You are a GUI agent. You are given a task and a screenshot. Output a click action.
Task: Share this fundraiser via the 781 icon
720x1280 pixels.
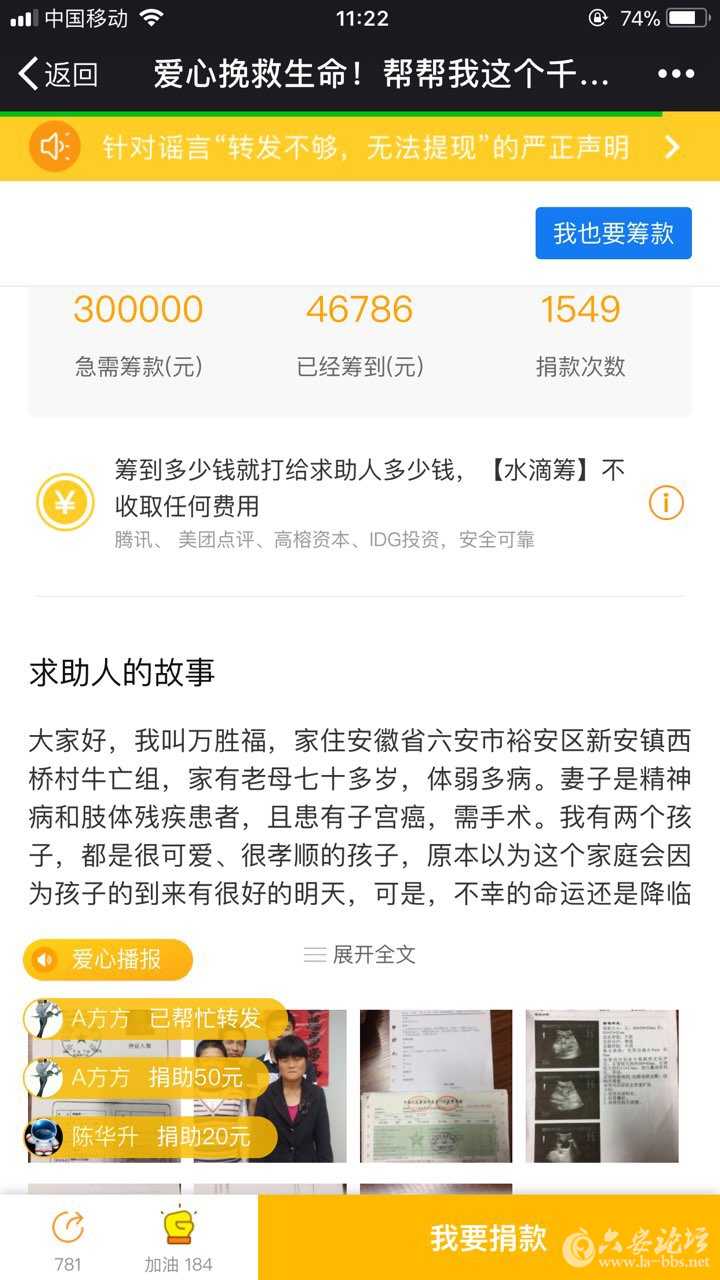pyautogui.click(x=68, y=1238)
